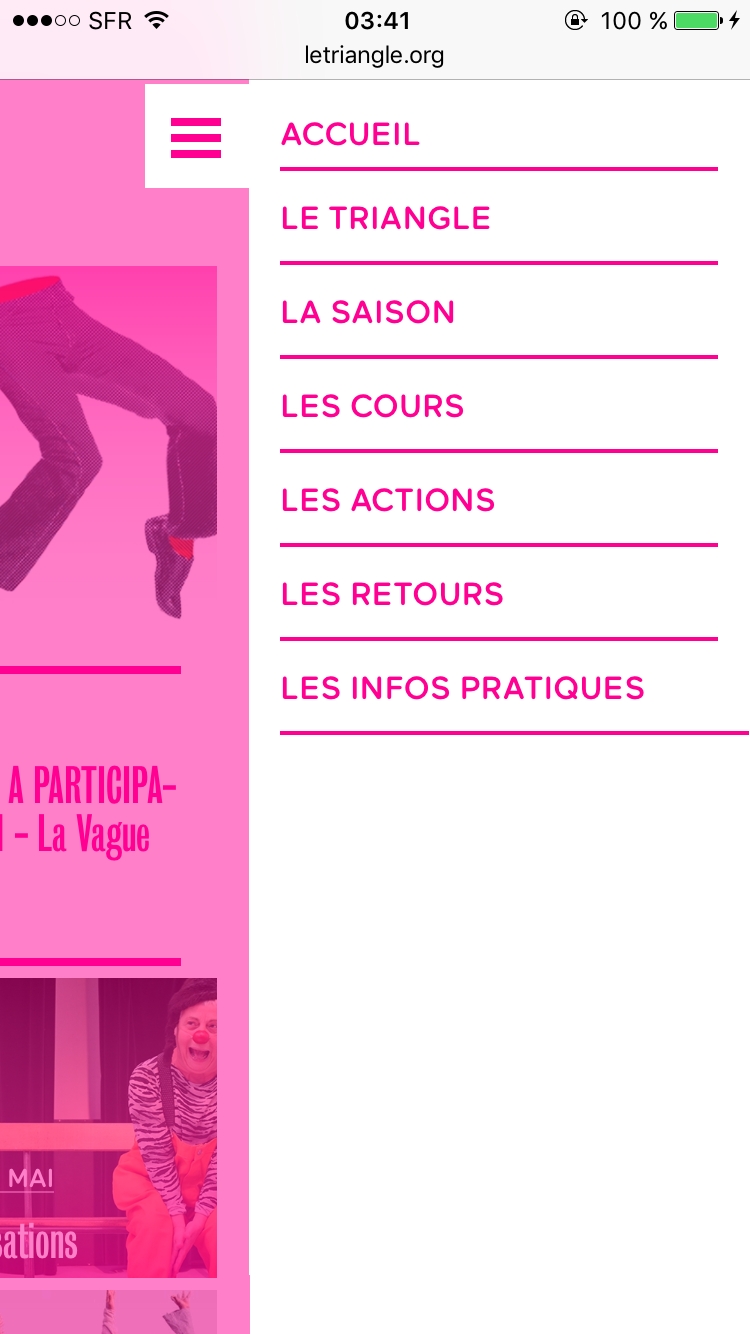
Task: Select La Saison from the menu
Action: pos(367,312)
